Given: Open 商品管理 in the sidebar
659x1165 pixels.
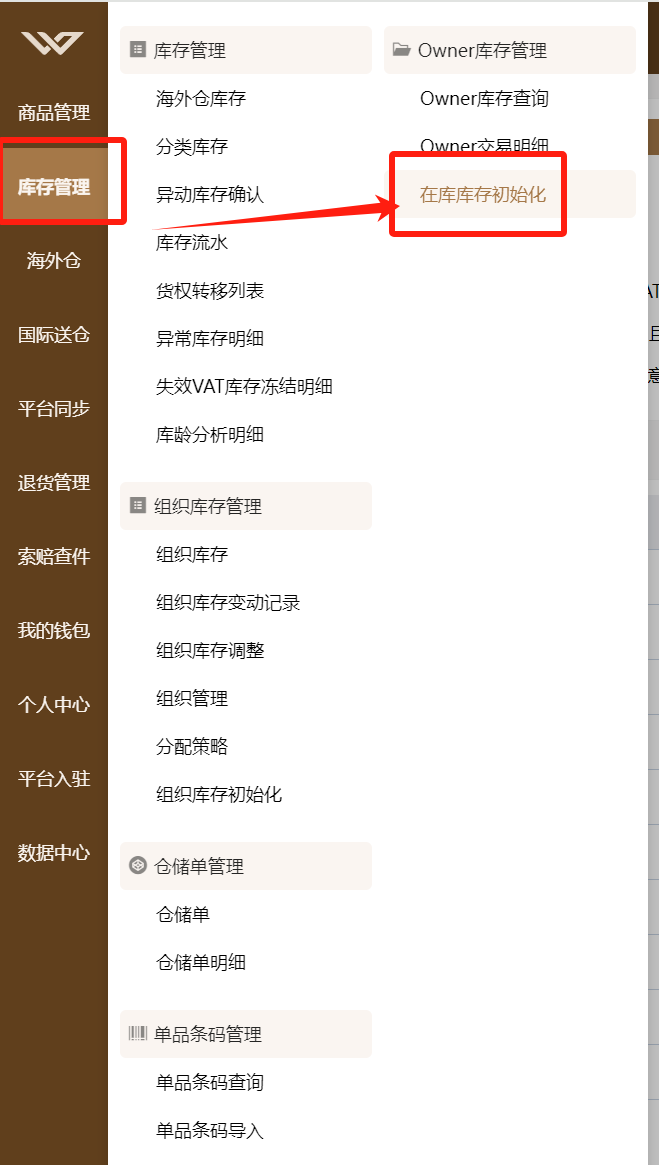Looking at the screenshot, I should click(x=53, y=113).
